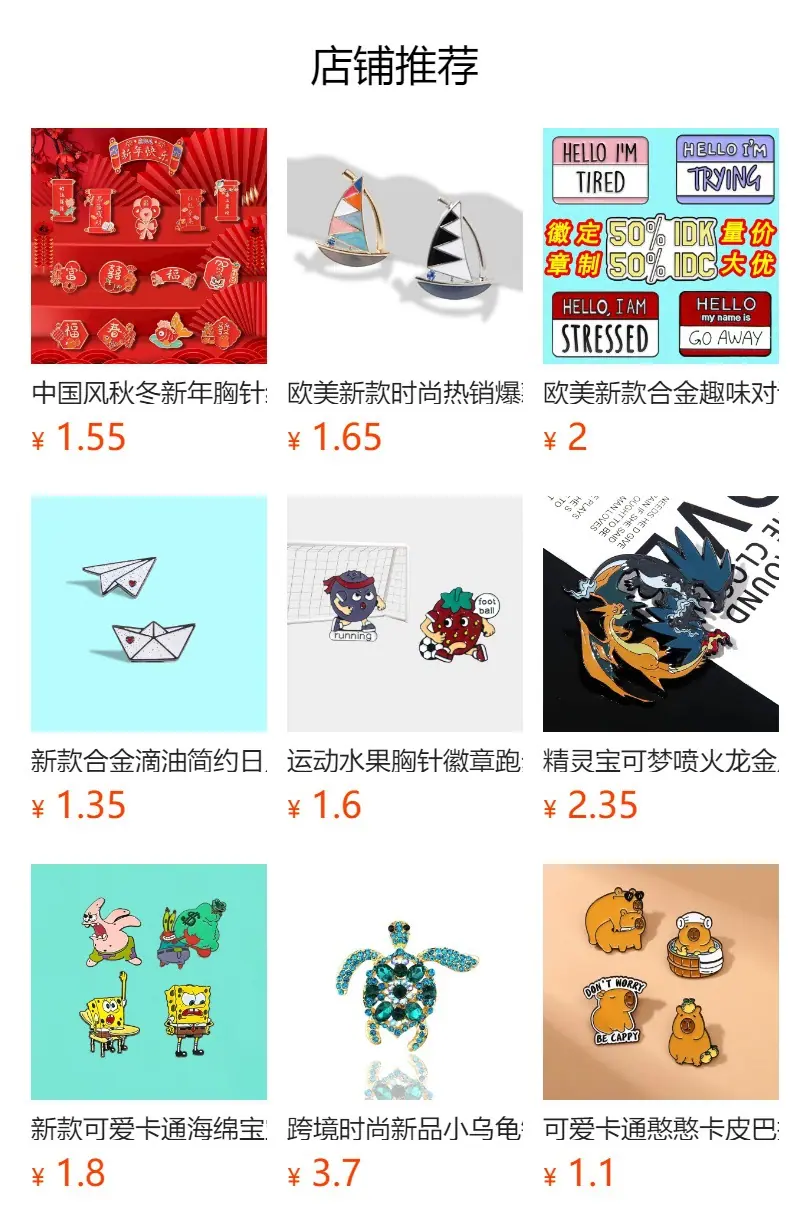Tap the 跨境时尚新品小乌龟 turtle brooch
Viewport: 790px width, 1232px height.
pos(405,1027)
